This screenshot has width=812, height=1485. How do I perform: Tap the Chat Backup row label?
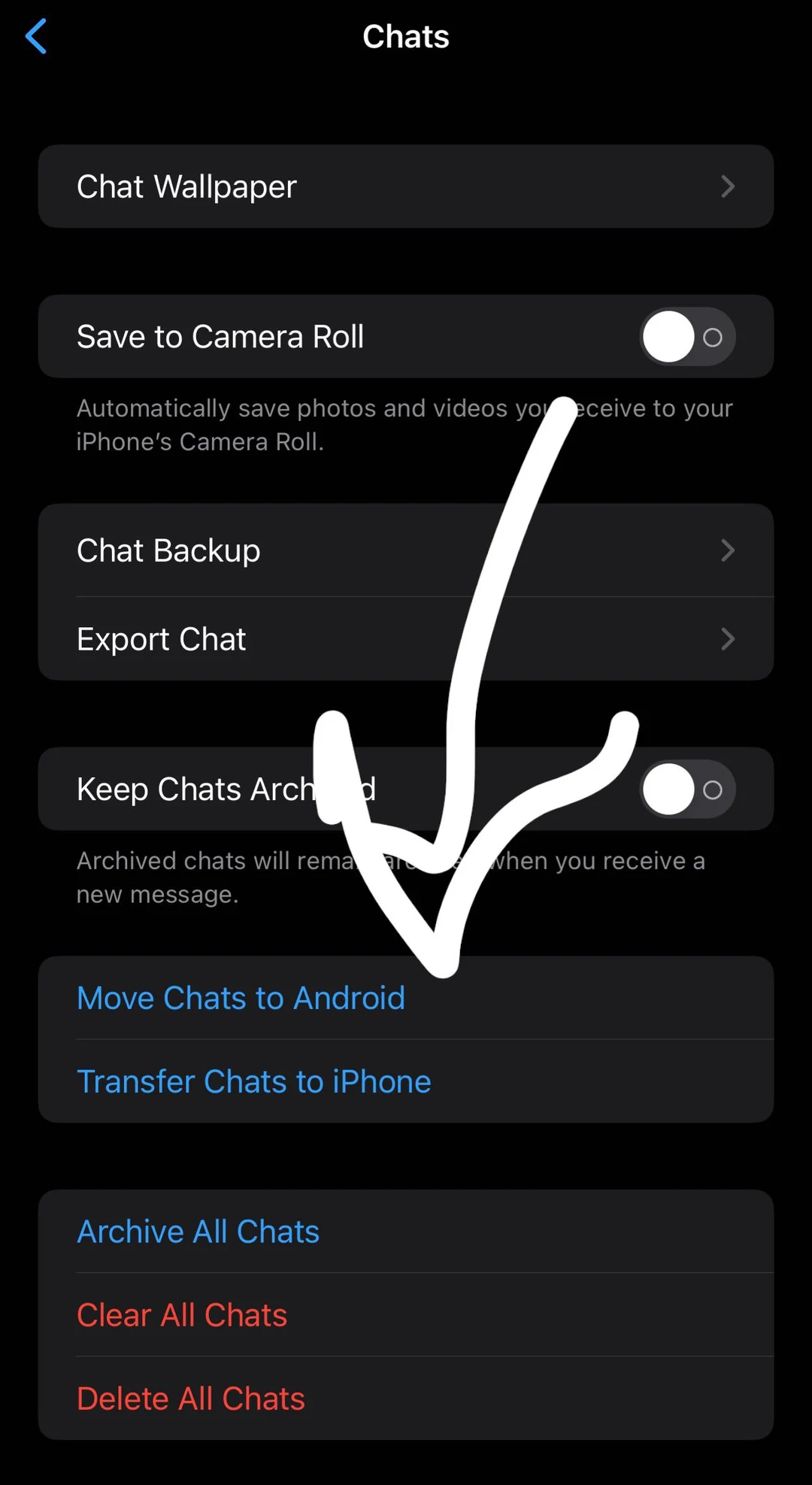pyautogui.click(x=168, y=550)
